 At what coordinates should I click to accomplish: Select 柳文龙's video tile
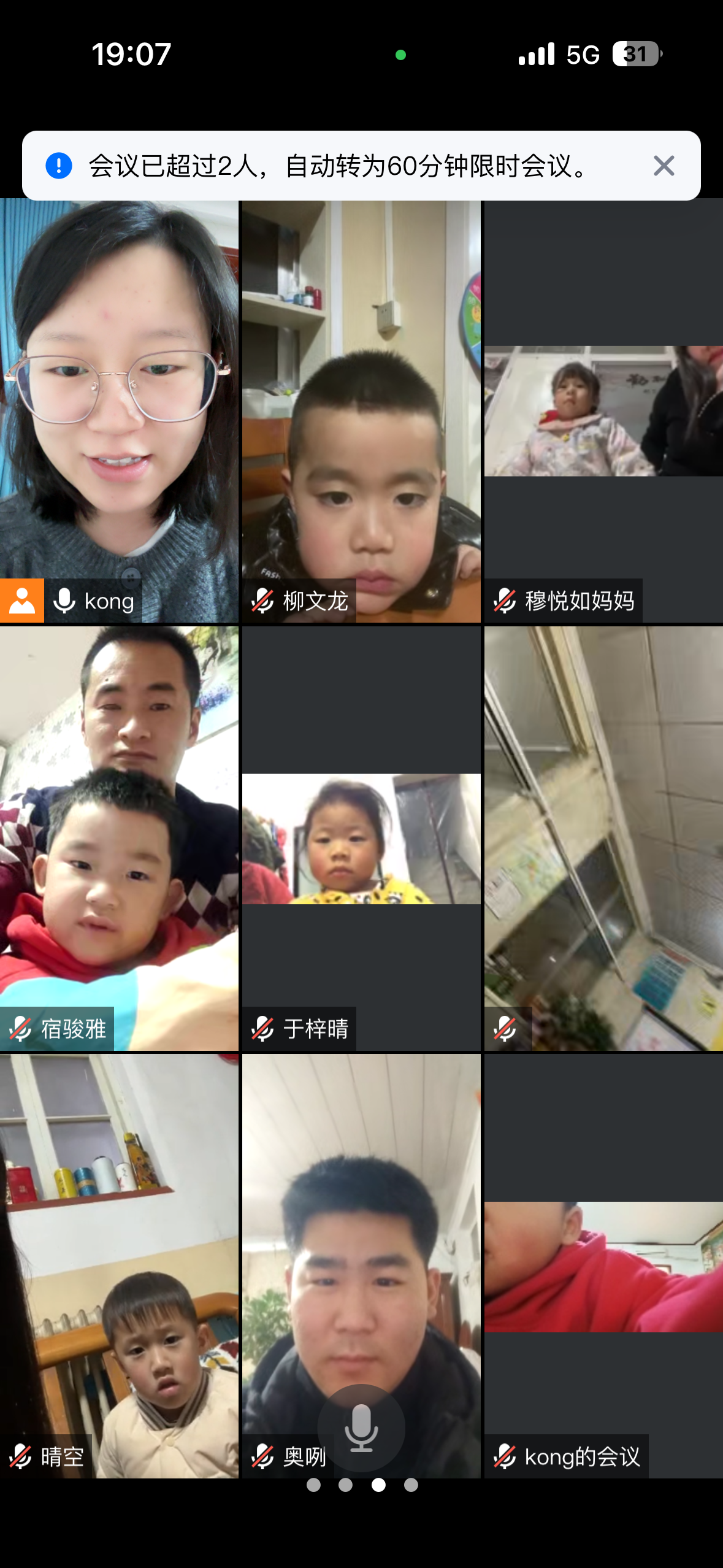pos(361,411)
